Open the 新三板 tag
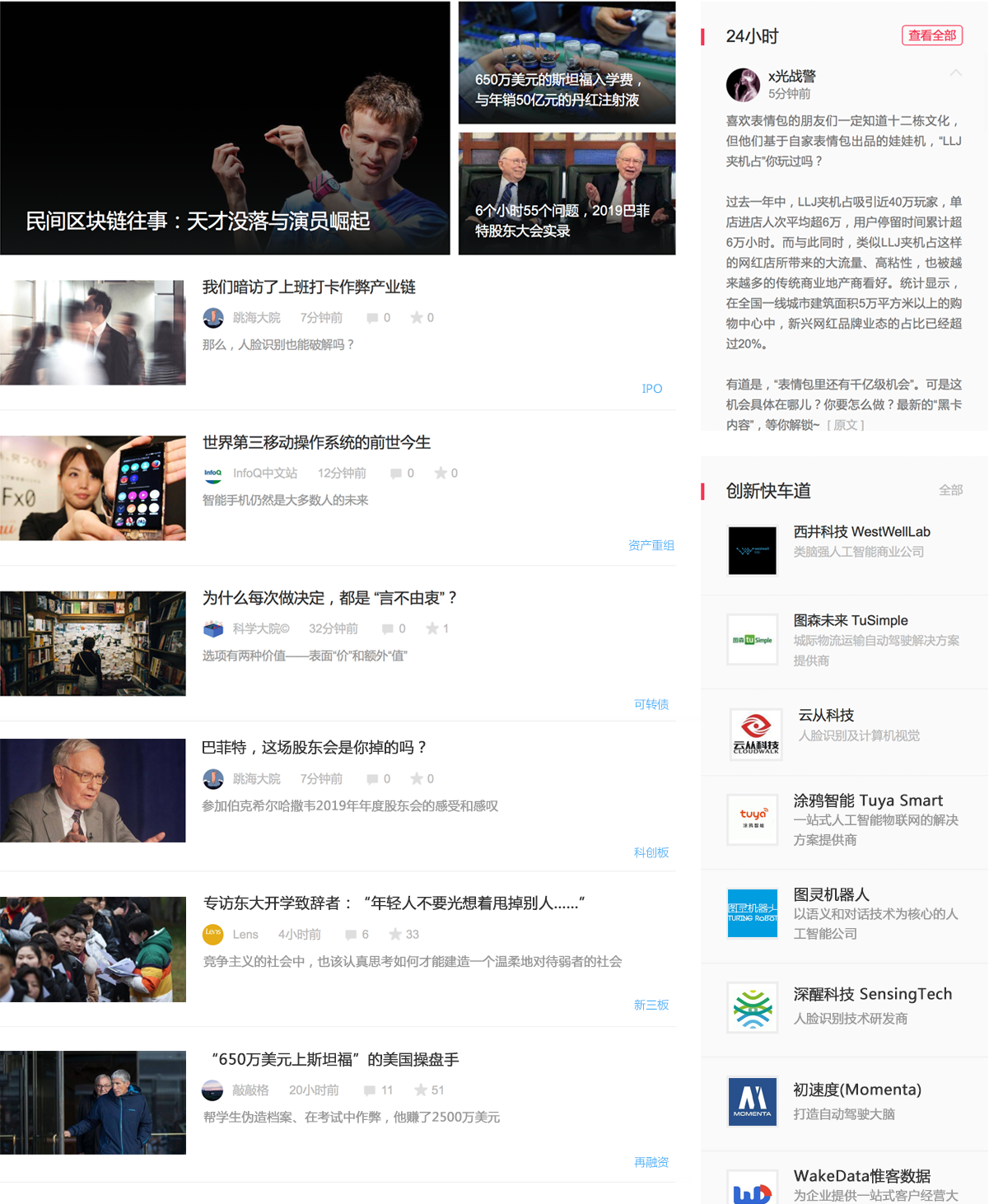Image resolution: width=989 pixels, height=1204 pixels. [651, 1005]
